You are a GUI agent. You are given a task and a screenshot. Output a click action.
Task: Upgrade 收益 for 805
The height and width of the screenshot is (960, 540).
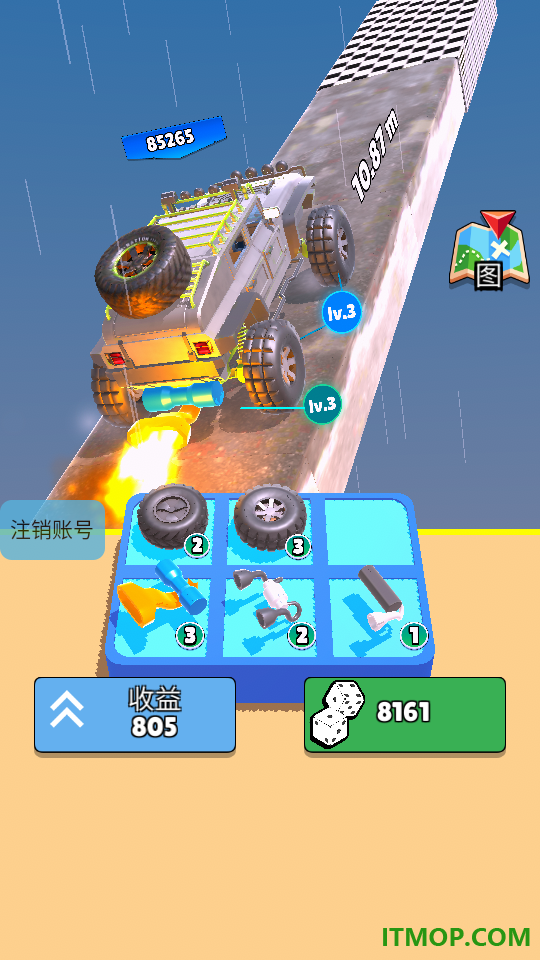[x=135, y=714]
